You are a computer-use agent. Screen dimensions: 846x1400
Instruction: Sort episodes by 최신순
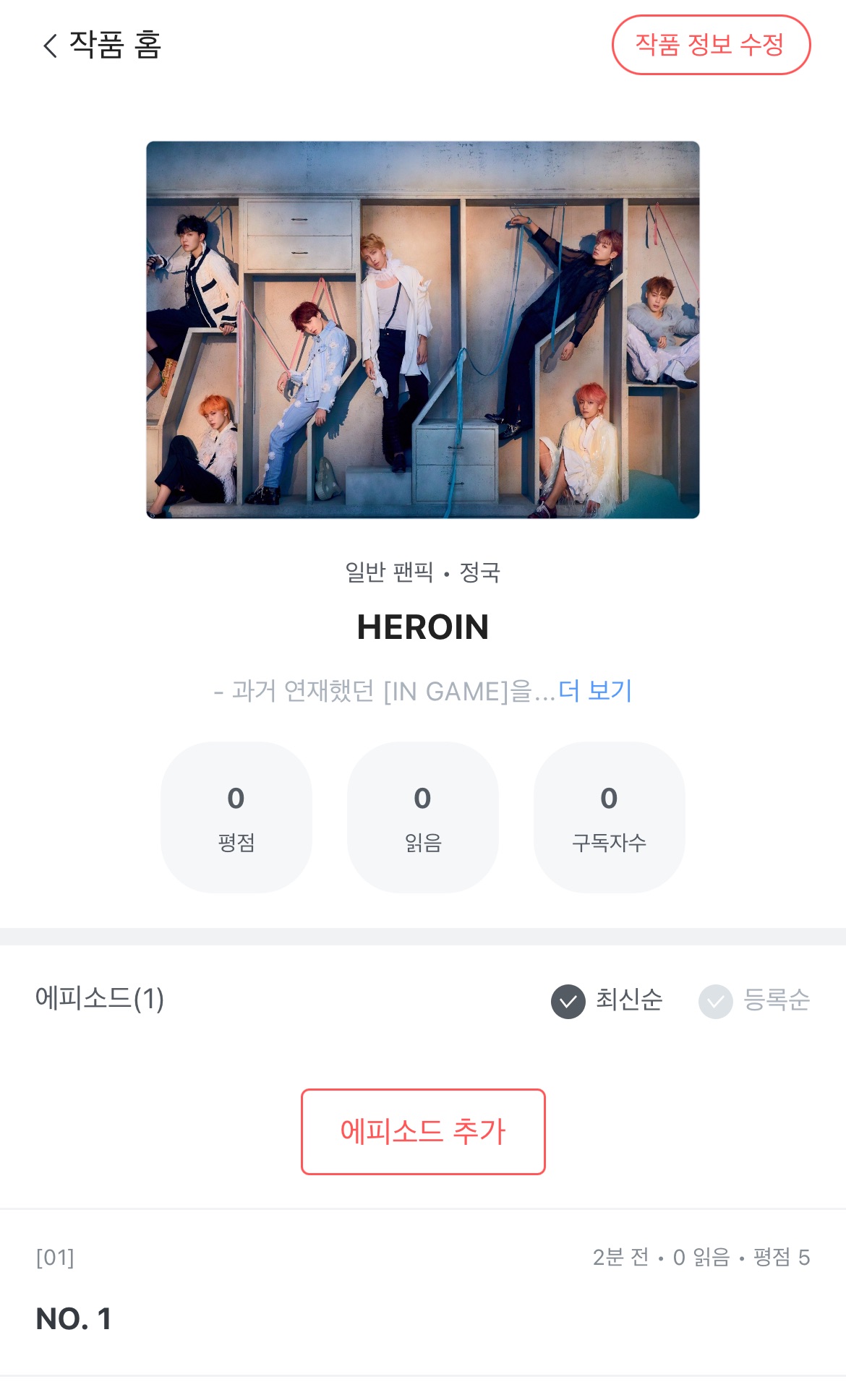(x=607, y=1001)
